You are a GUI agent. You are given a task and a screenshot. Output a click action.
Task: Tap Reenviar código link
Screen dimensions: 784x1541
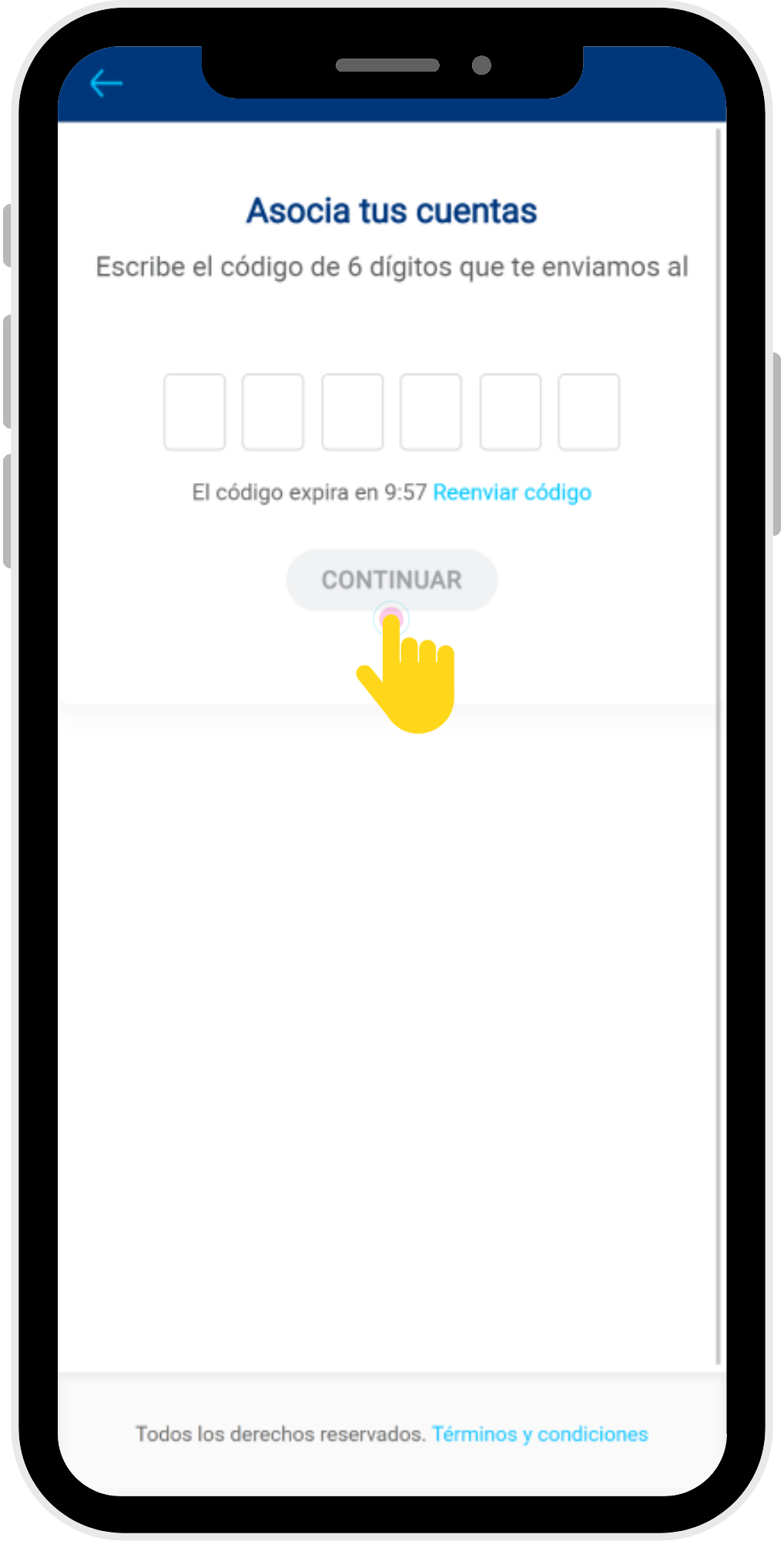click(512, 492)
